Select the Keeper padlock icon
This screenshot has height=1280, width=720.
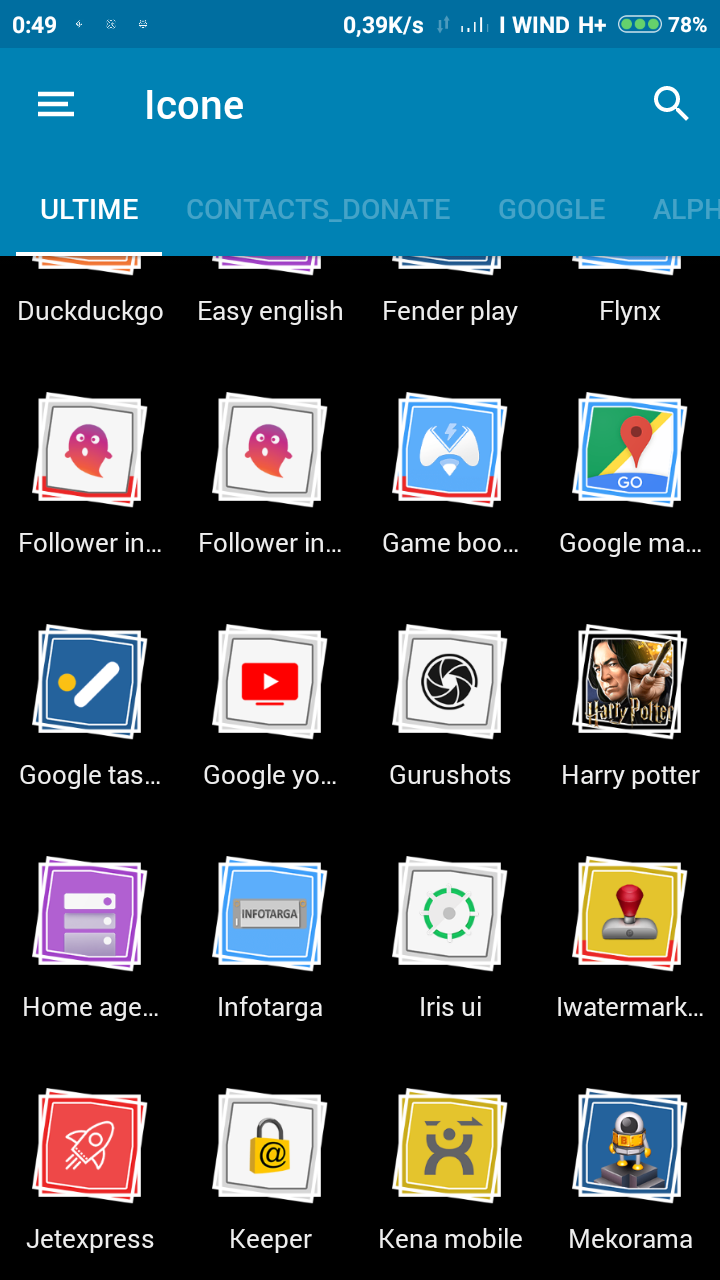point(270,1145)
